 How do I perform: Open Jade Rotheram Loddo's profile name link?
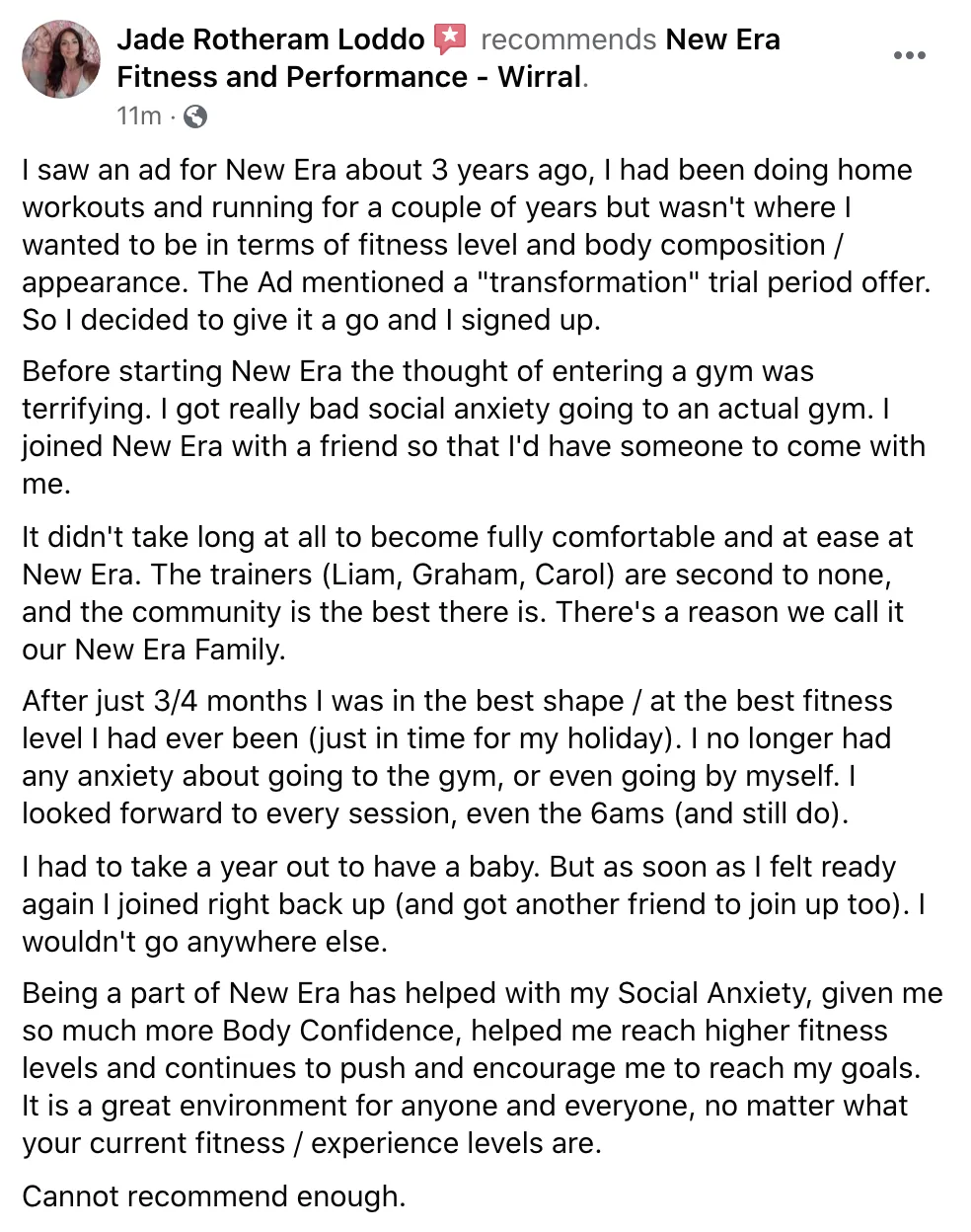tap(270, 39)
